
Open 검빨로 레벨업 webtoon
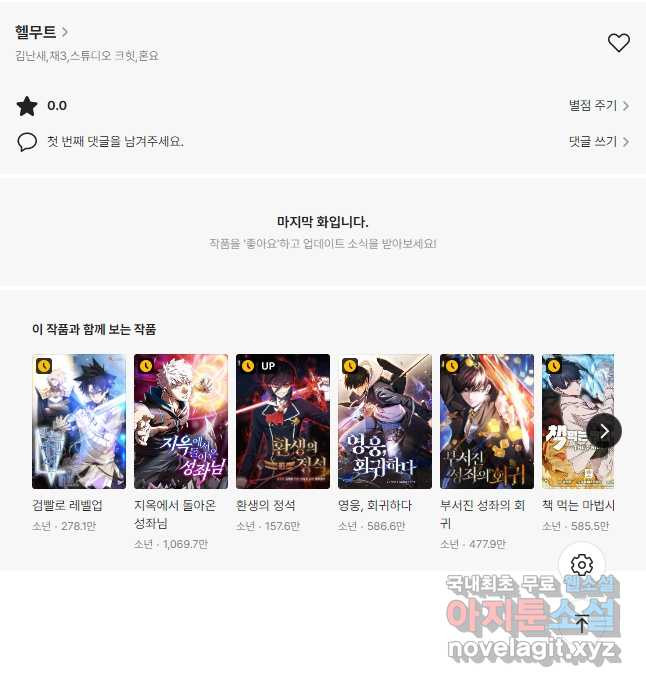[78, 421]
